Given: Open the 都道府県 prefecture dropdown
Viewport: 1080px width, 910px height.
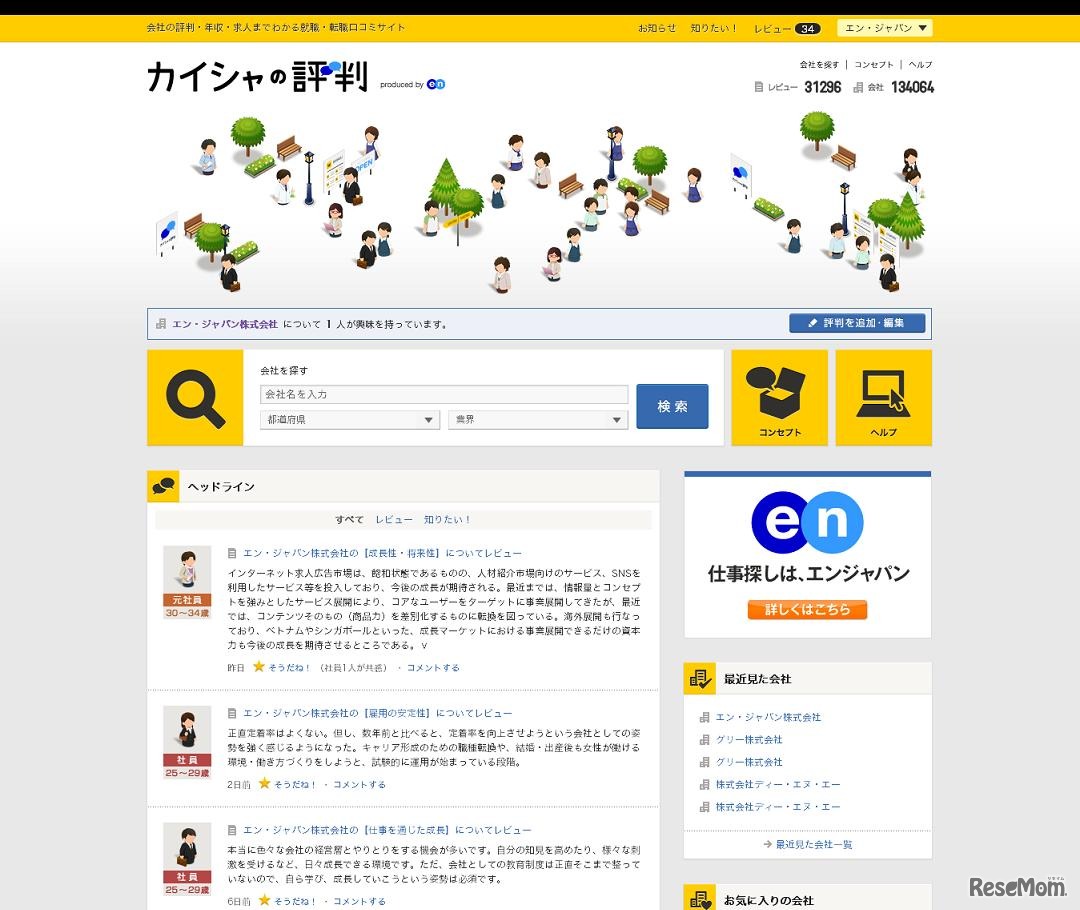Looking at the screenshot, I should [349, 420].
